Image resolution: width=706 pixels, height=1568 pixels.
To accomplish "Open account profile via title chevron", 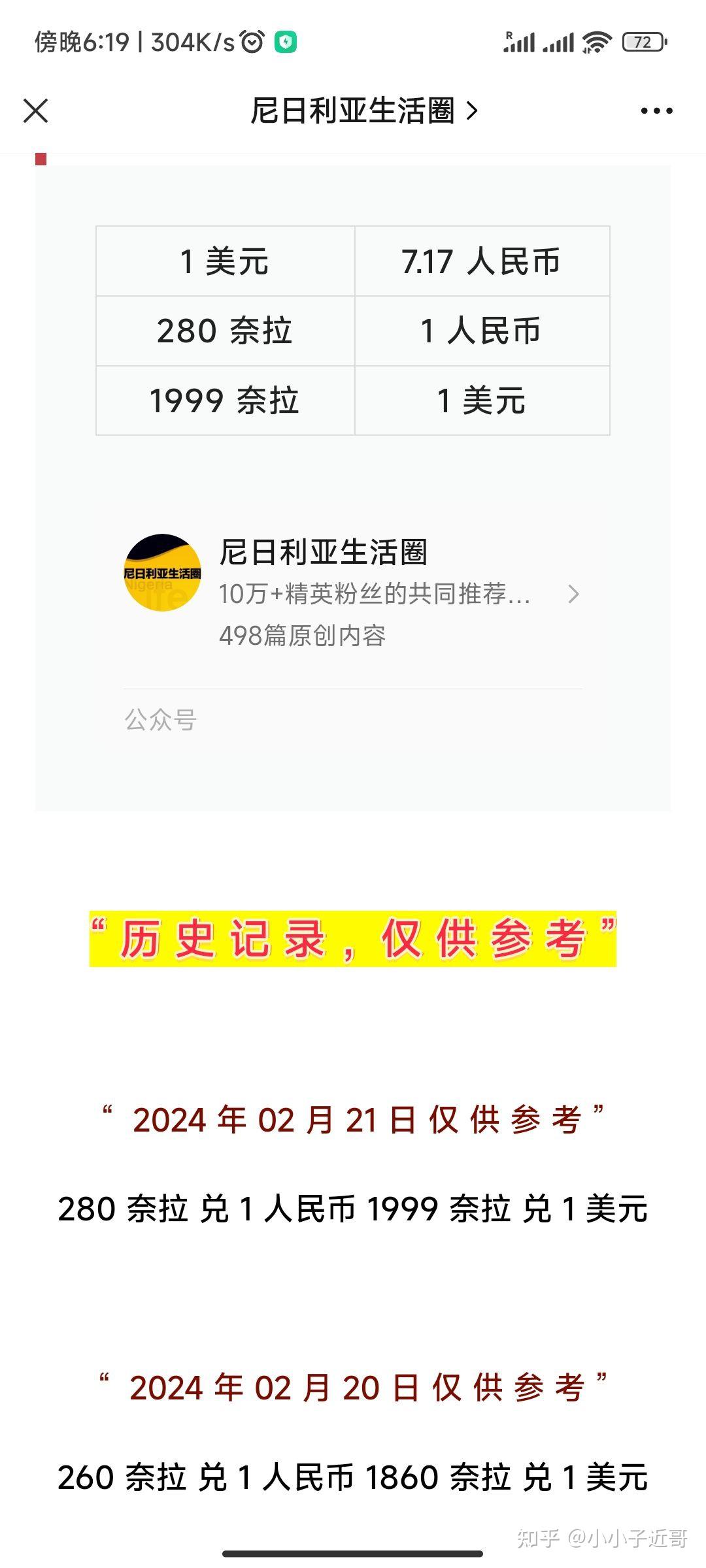I will click(x=473, y=110).
